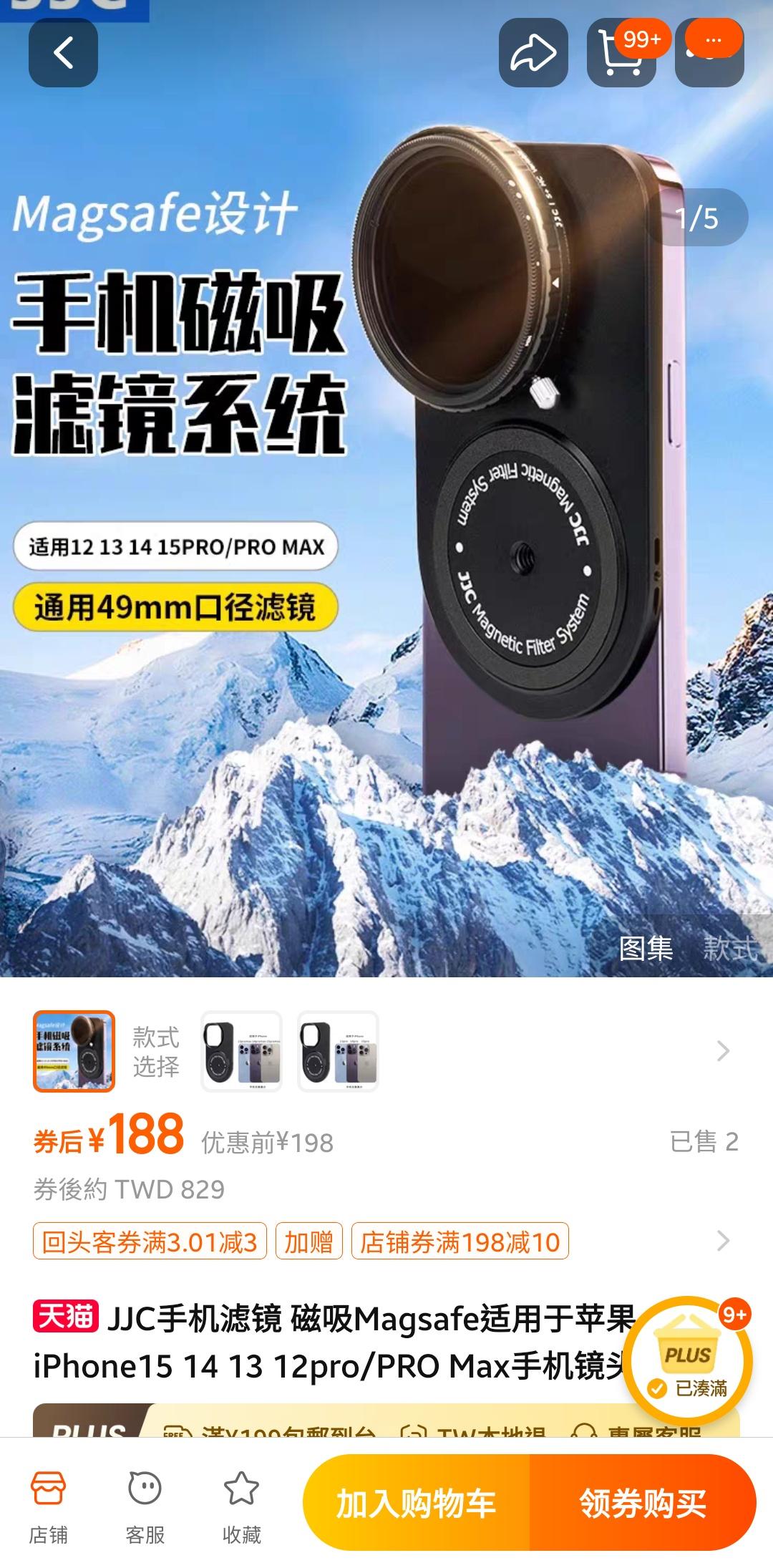
Task: Open the shopping cart
Action: point(621,53)
